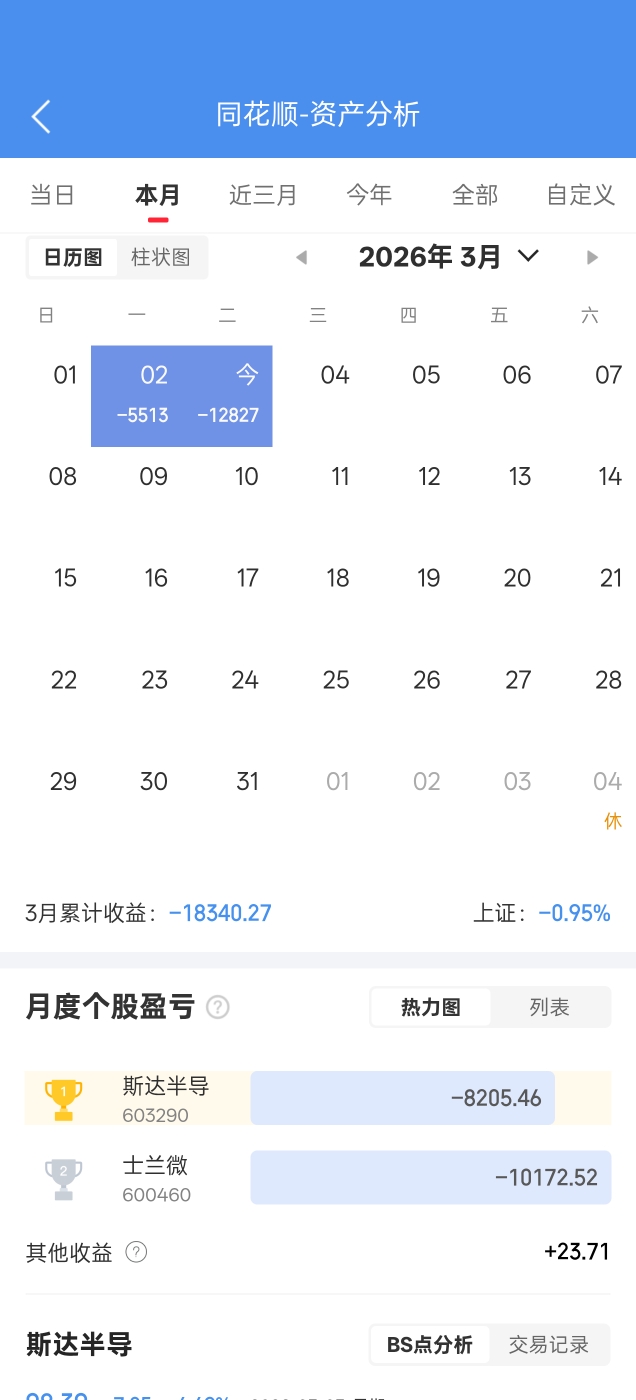The image size is (636, 1400).
Task: Switch to the 当日 tab
Action: (52, 195)
